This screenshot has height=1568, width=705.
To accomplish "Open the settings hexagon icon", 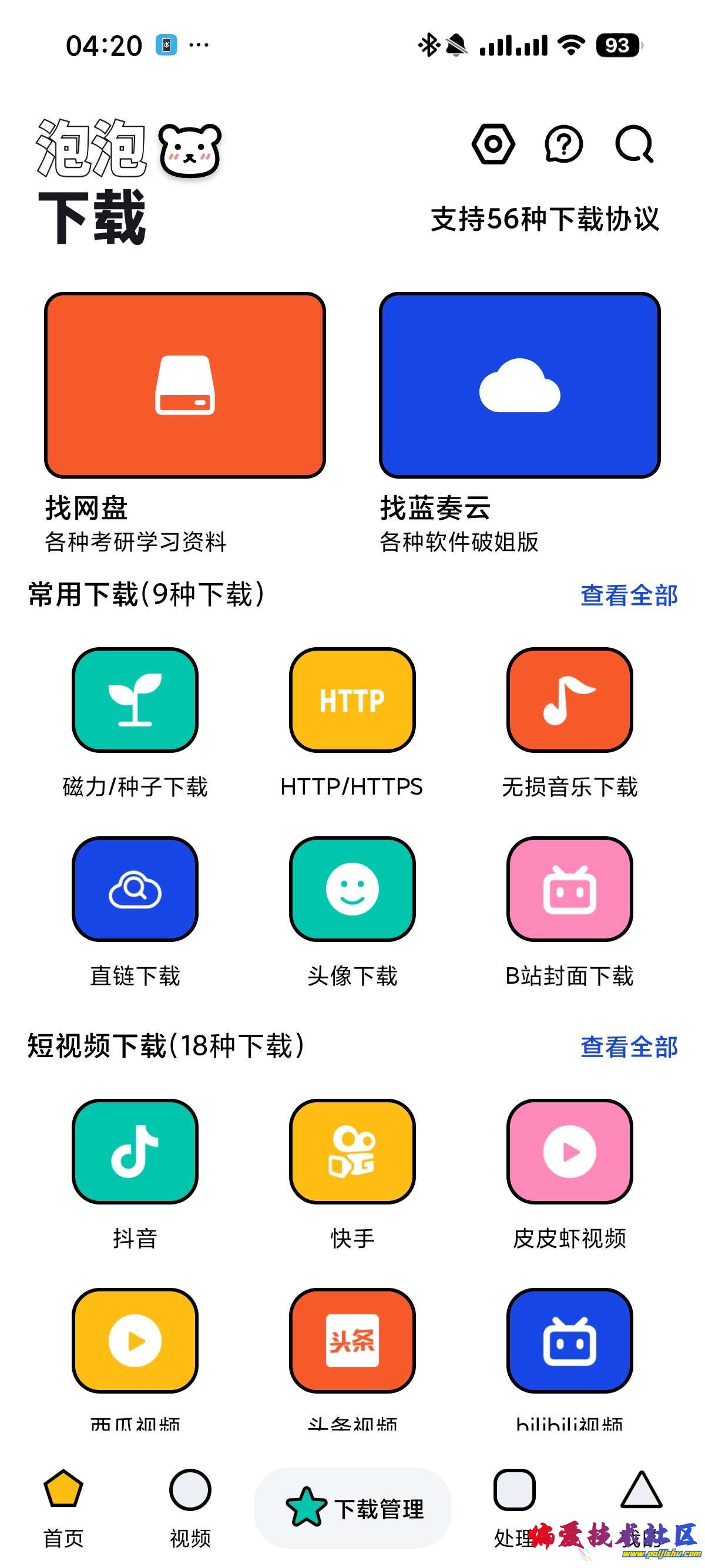I will tap(493, 144).
